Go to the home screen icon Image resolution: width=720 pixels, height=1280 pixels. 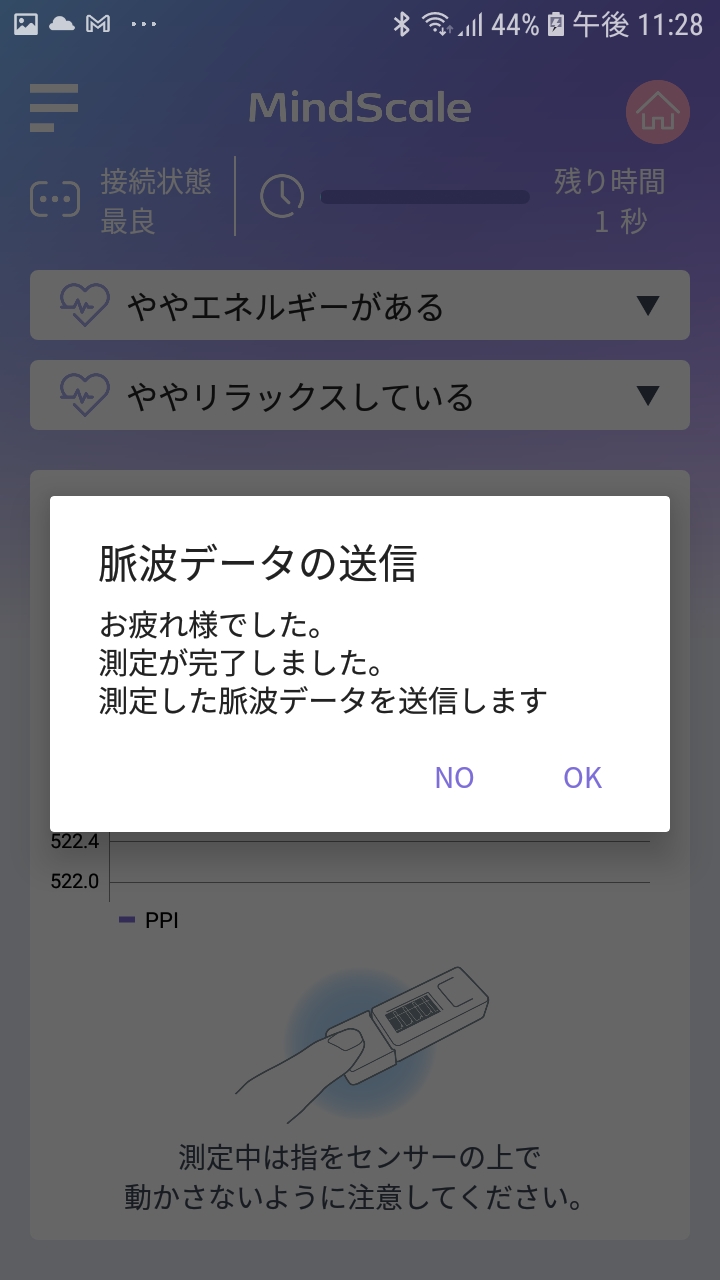pyautogui.click(x=658, y=110)
